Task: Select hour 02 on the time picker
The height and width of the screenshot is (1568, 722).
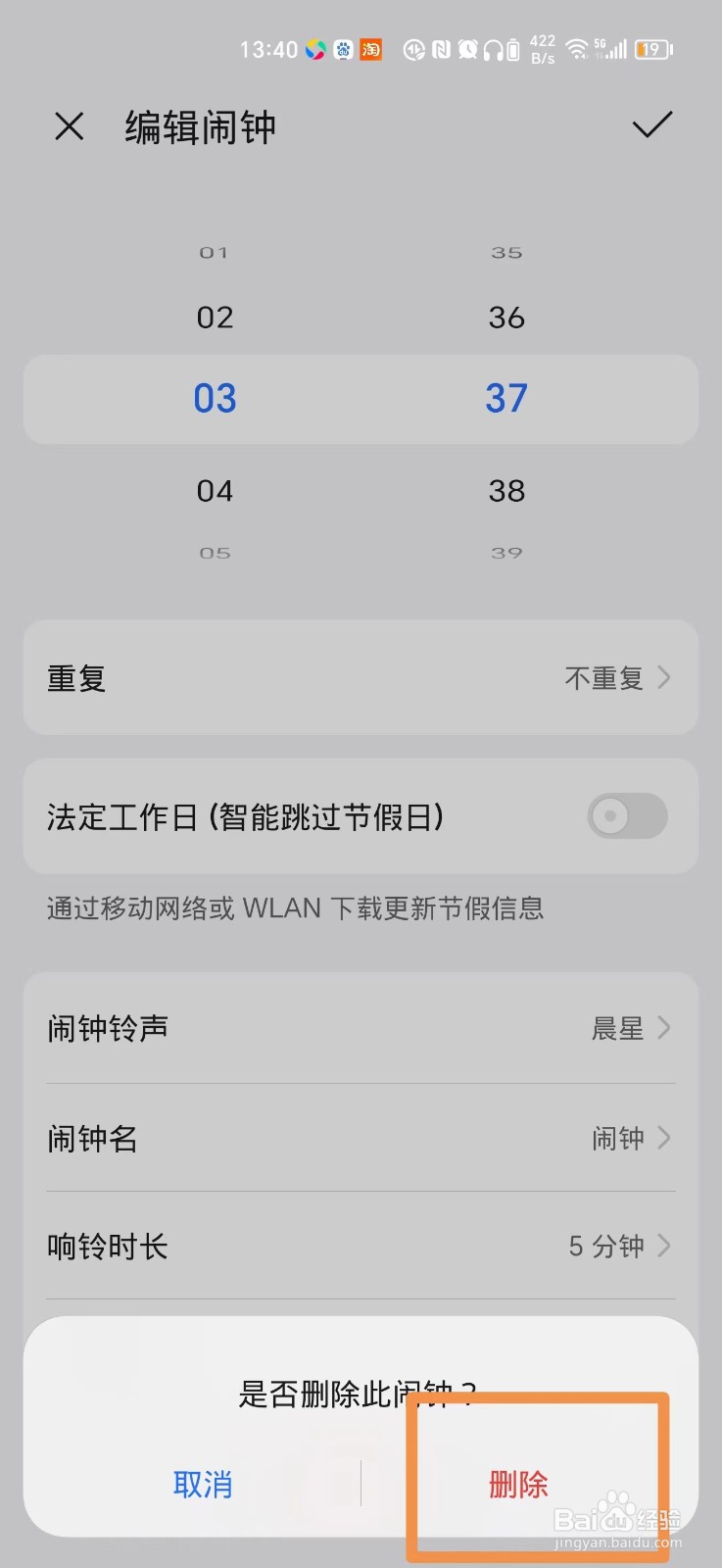Action: [x=215, y=317]
